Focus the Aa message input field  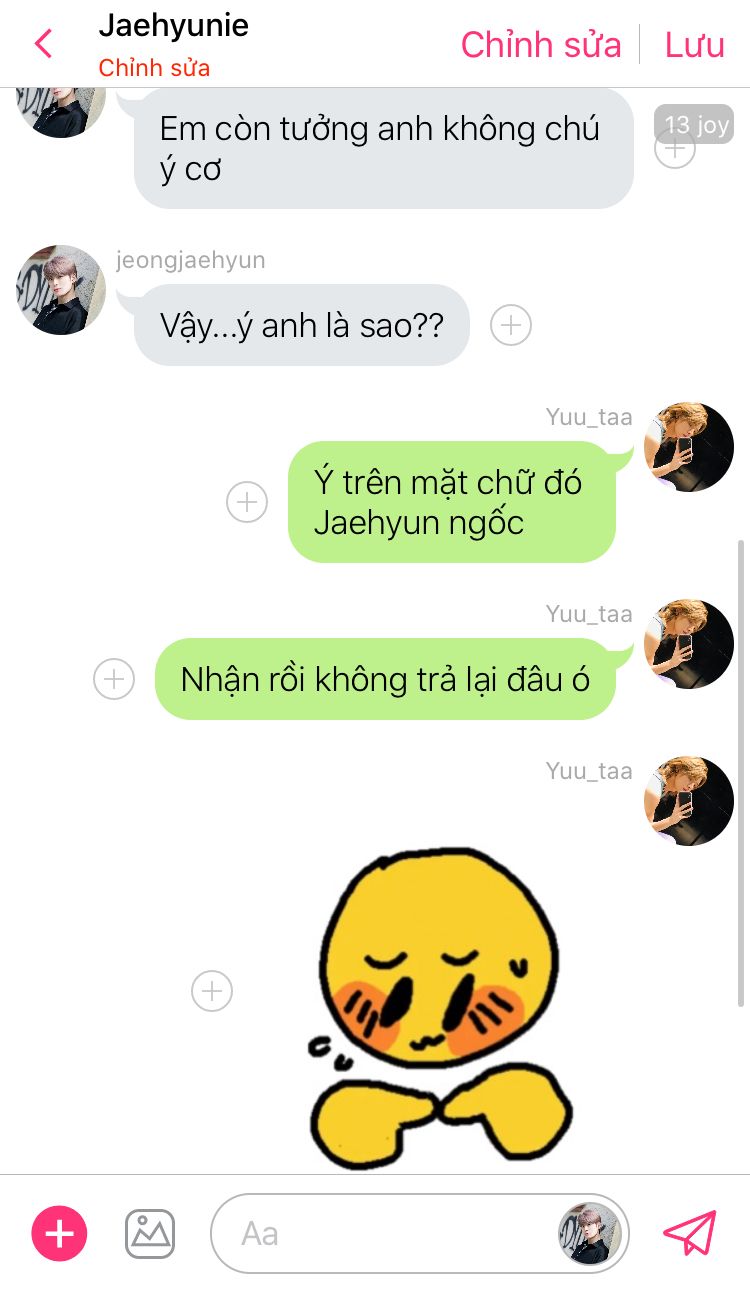(x=420, y=1233)
